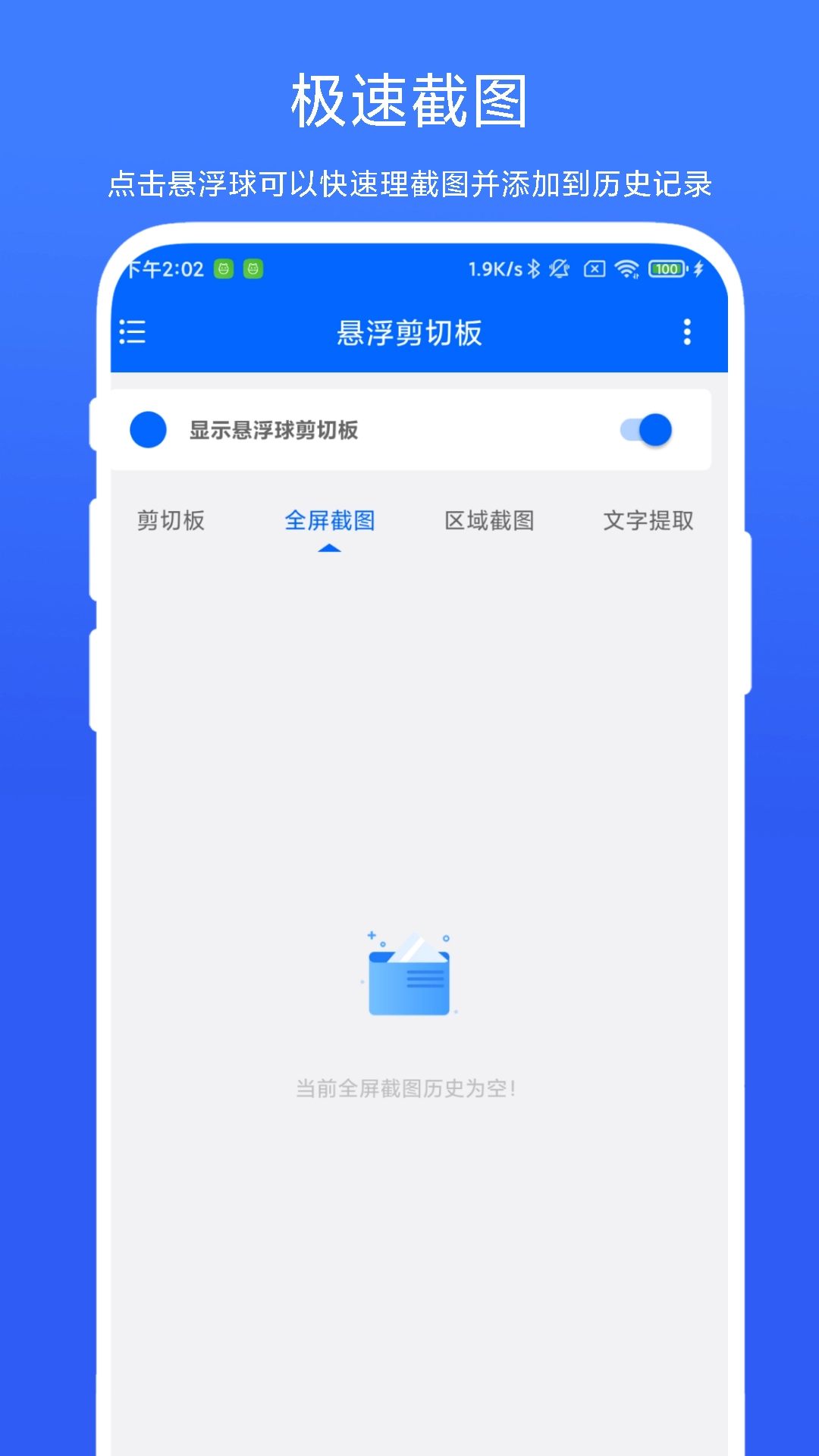
Task: Open the navigation menu via the list icon
Action: point(132,333)
